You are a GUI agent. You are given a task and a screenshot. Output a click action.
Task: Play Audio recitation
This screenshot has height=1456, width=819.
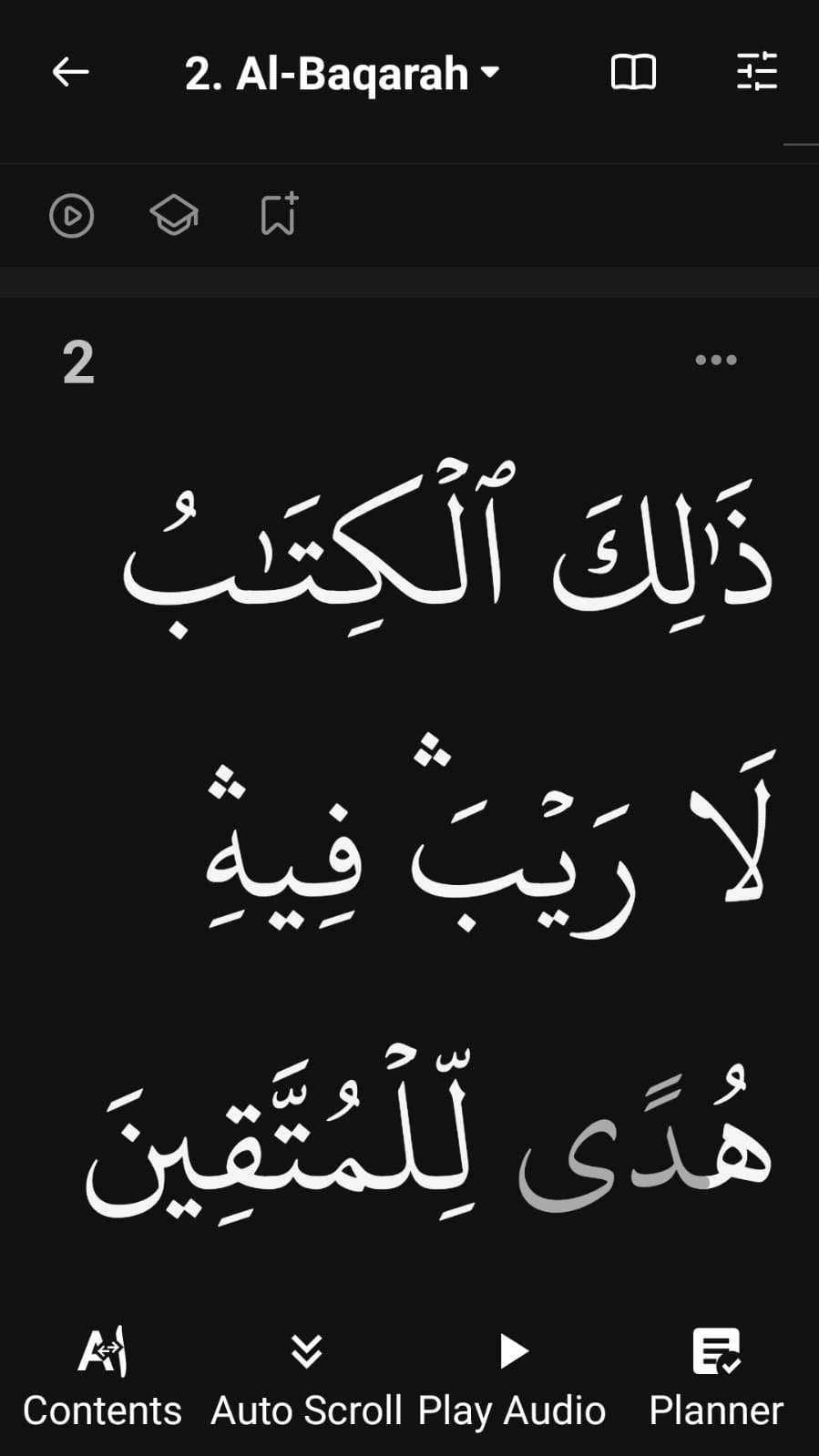click(512, 1379)
